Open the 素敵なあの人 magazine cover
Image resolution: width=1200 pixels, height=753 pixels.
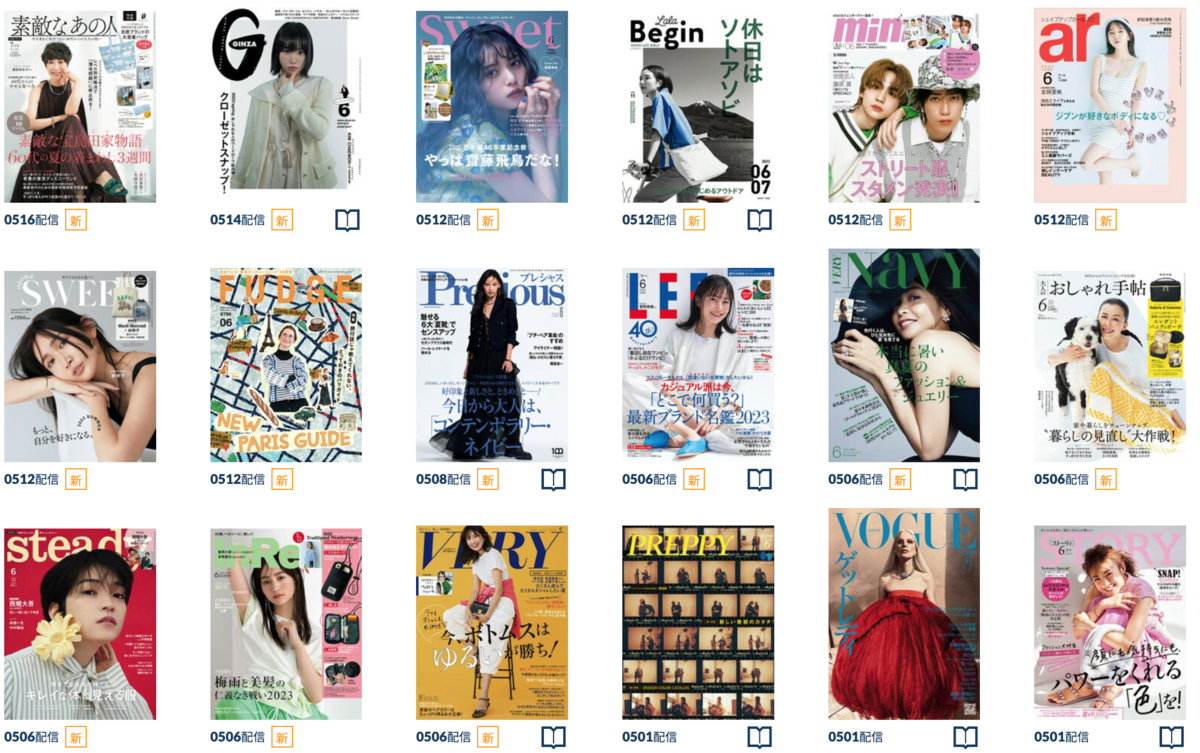pyautogui.click(x=80, y=107)
